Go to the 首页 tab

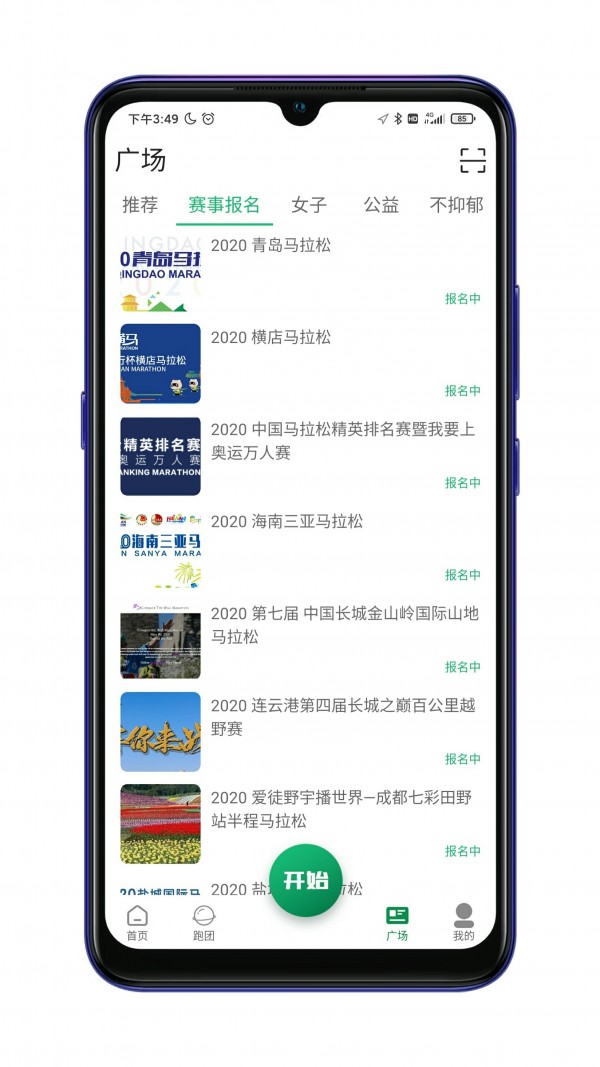137,923
